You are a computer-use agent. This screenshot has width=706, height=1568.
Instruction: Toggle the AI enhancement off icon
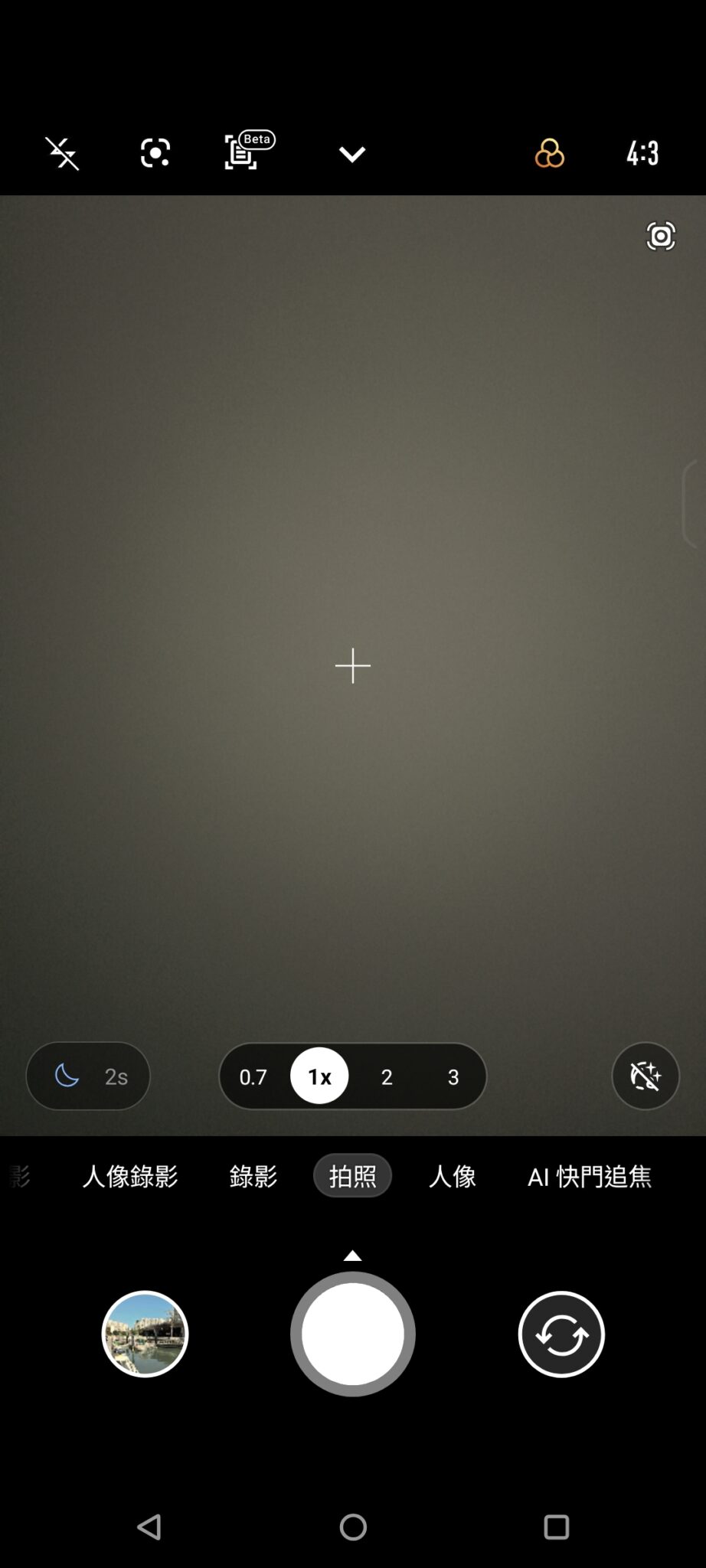[x=646, y=1076]
